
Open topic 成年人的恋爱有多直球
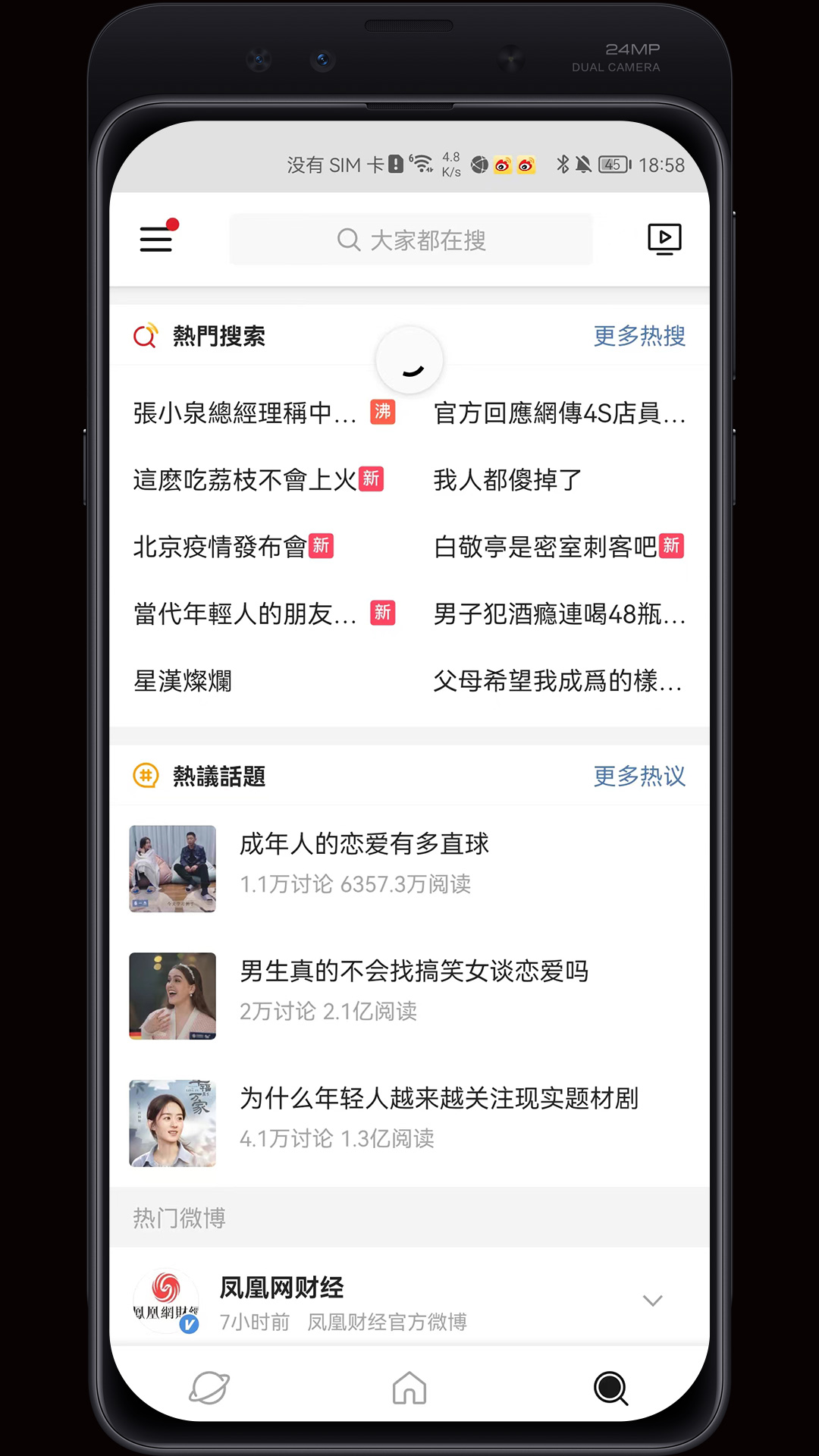tap(364, 844)
